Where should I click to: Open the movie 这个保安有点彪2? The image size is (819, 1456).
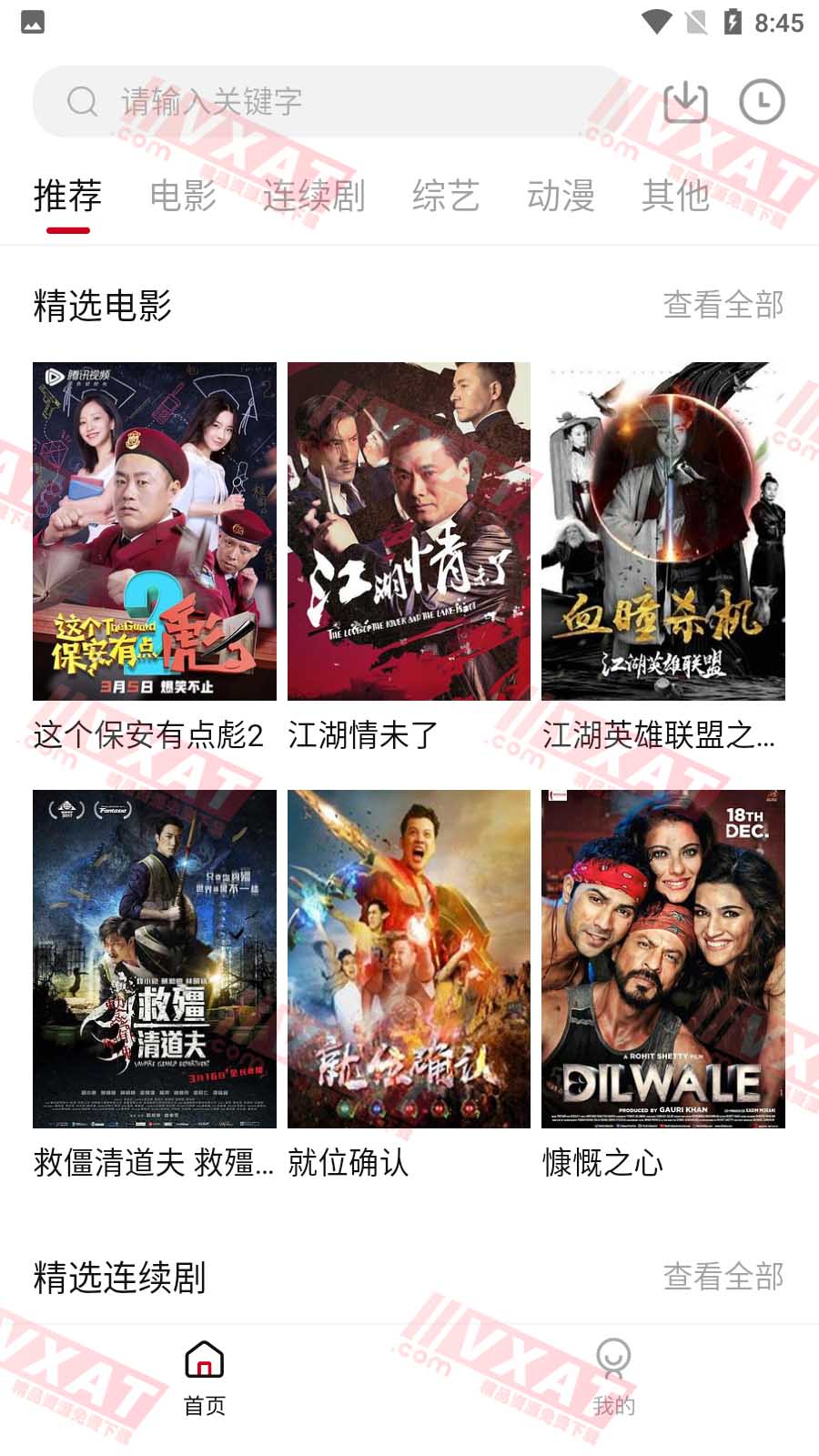click(154, 531)
